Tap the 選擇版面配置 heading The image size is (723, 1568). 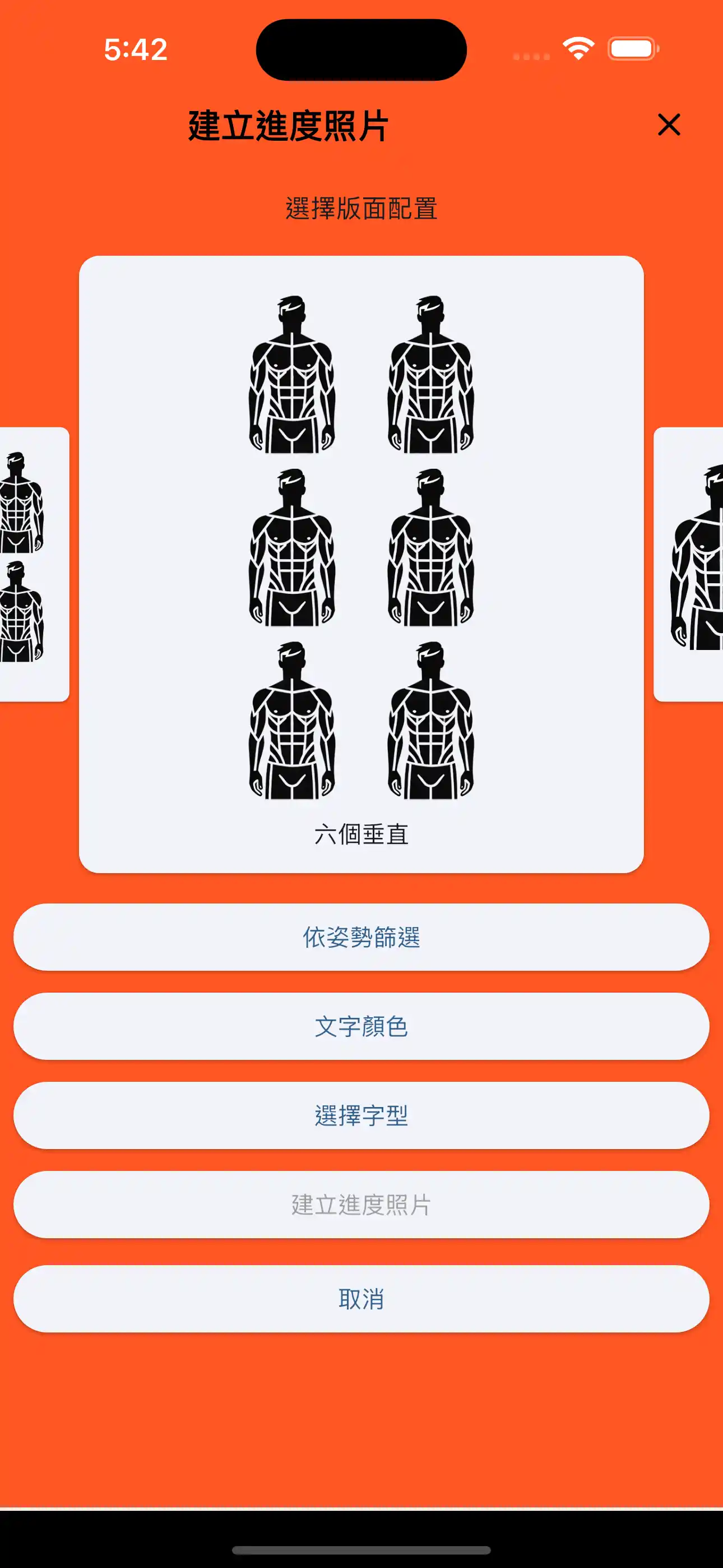tap(361, 207)
